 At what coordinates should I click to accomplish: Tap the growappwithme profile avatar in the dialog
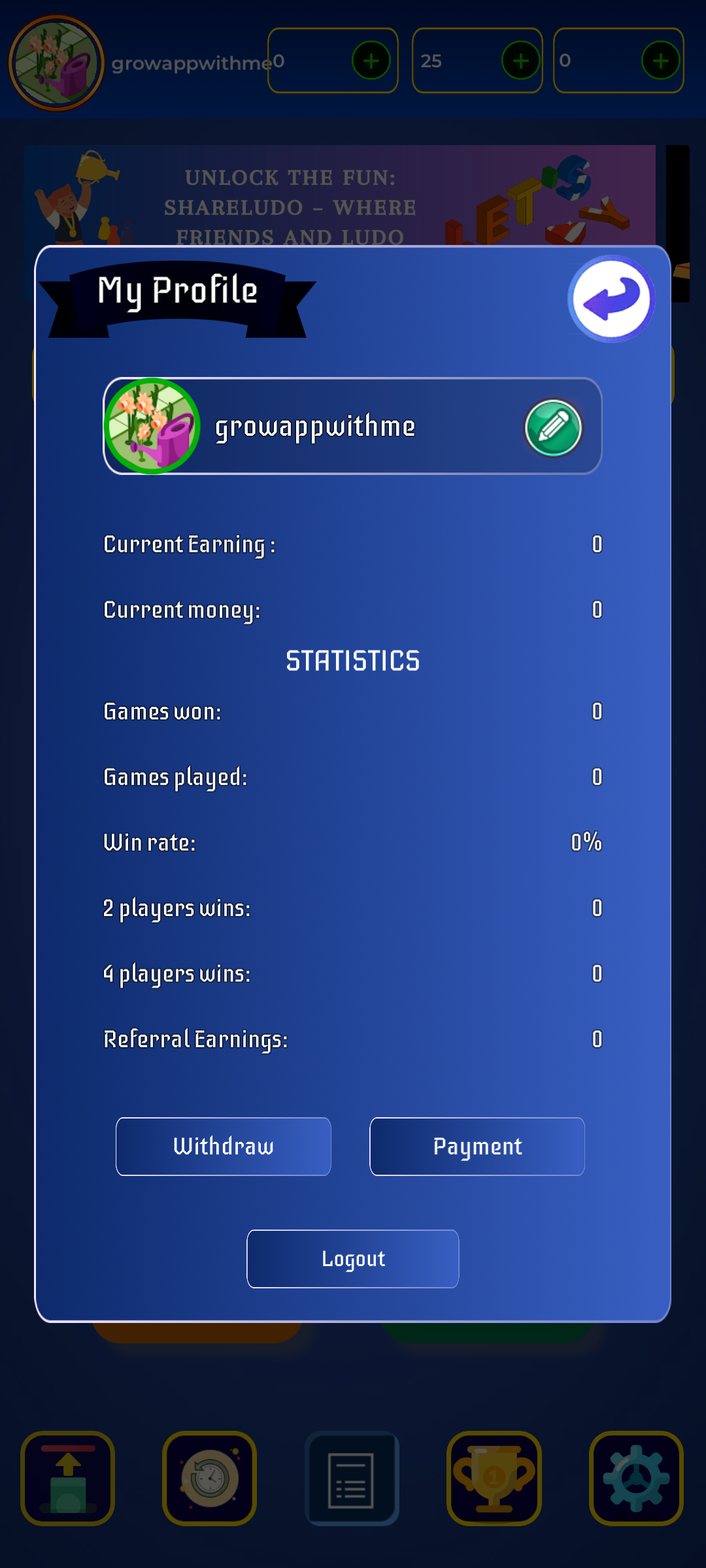[153, 426]
